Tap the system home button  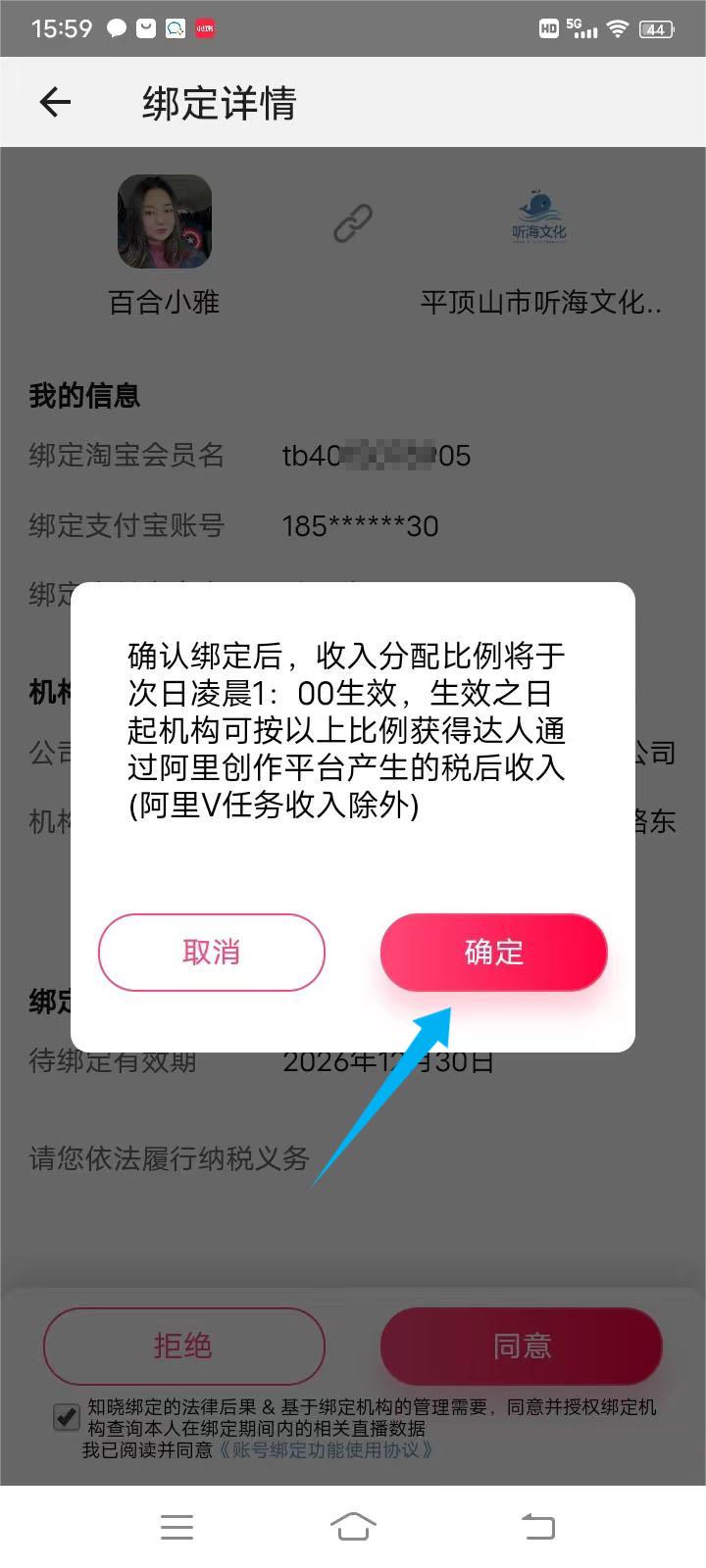[x=353, y=1526]
